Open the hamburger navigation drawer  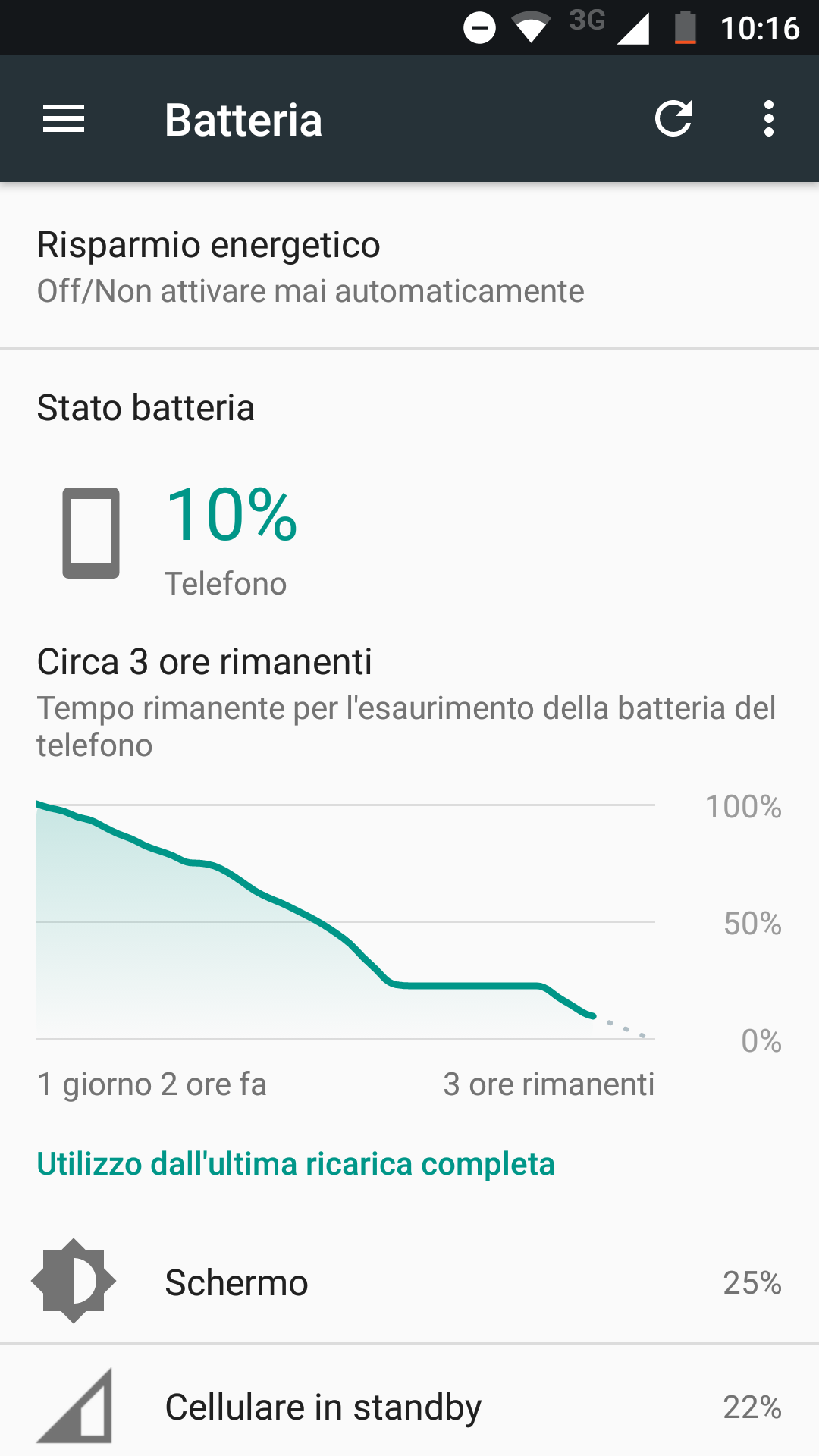coord(64,119)
